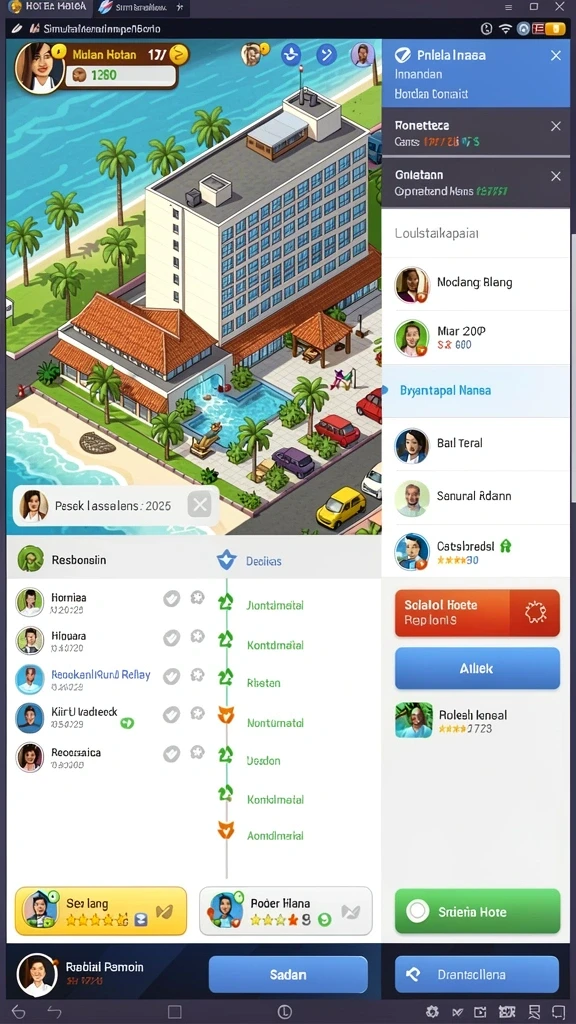The height and width of the screenshot is (1024, 576).
Task: Open the Sev lang staff card
Action: click(101, 911)
